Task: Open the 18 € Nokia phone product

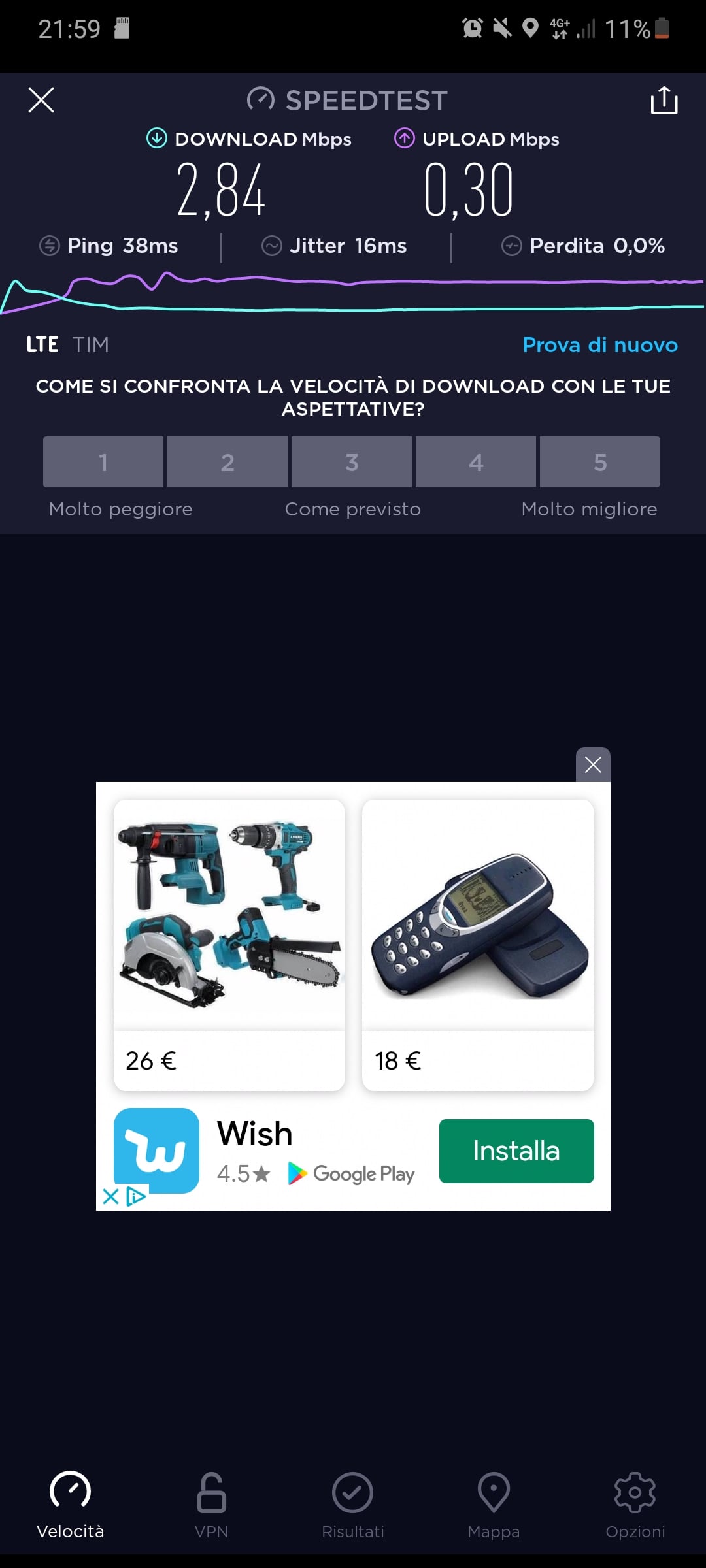Action: tap(478, 945)
